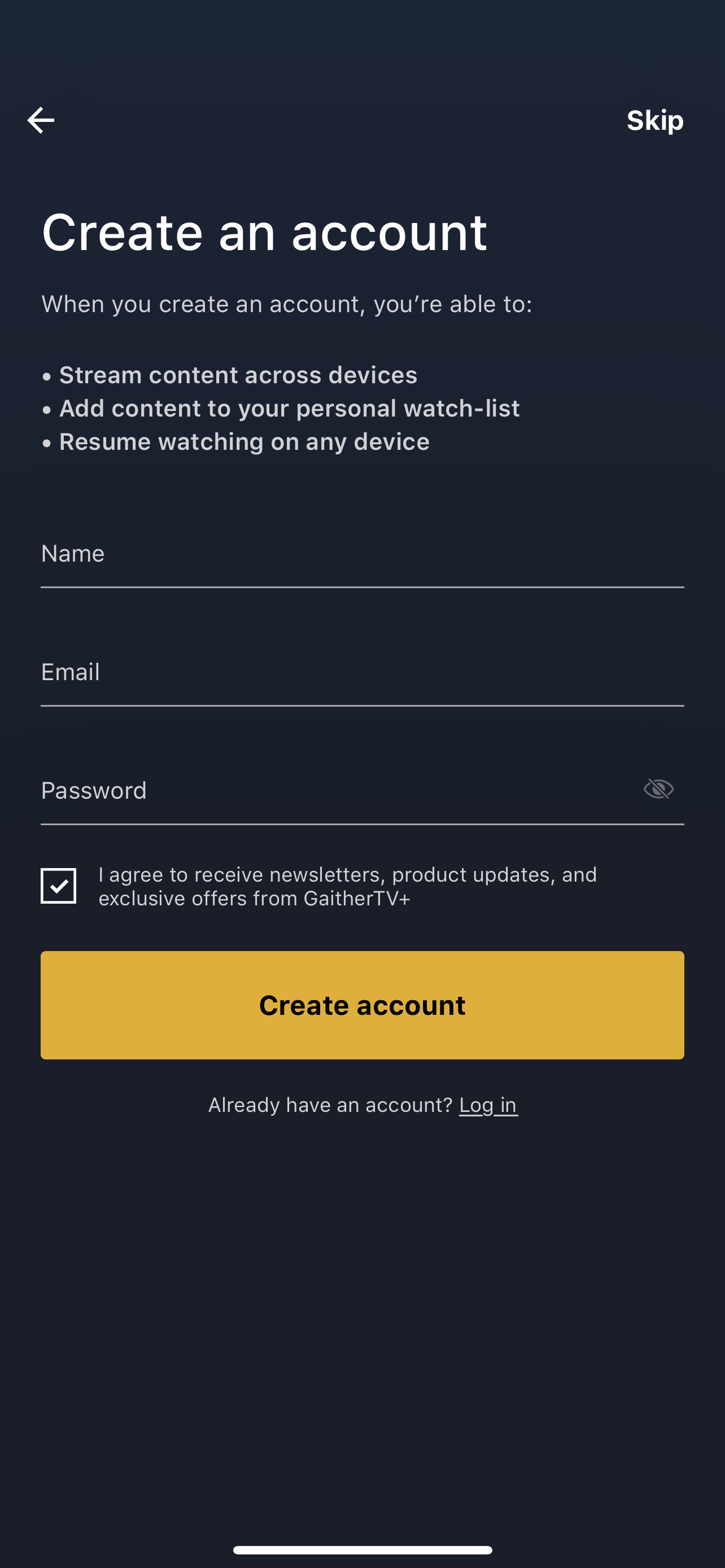Tap the Create account button

362,1005
